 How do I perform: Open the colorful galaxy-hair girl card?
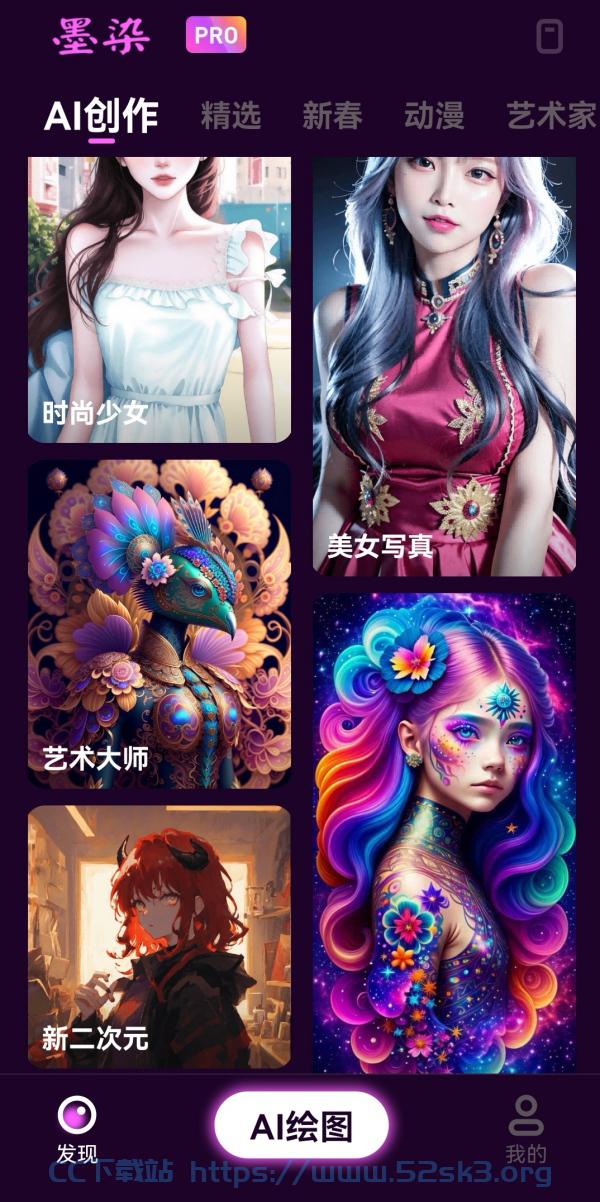coord(444,834)
